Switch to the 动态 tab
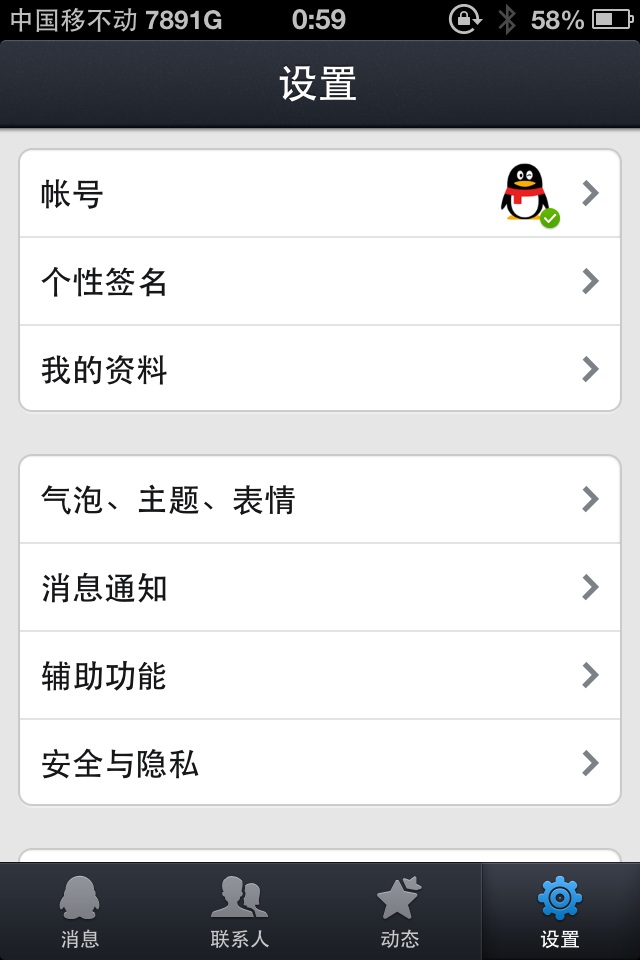 (x=400, y=912)
